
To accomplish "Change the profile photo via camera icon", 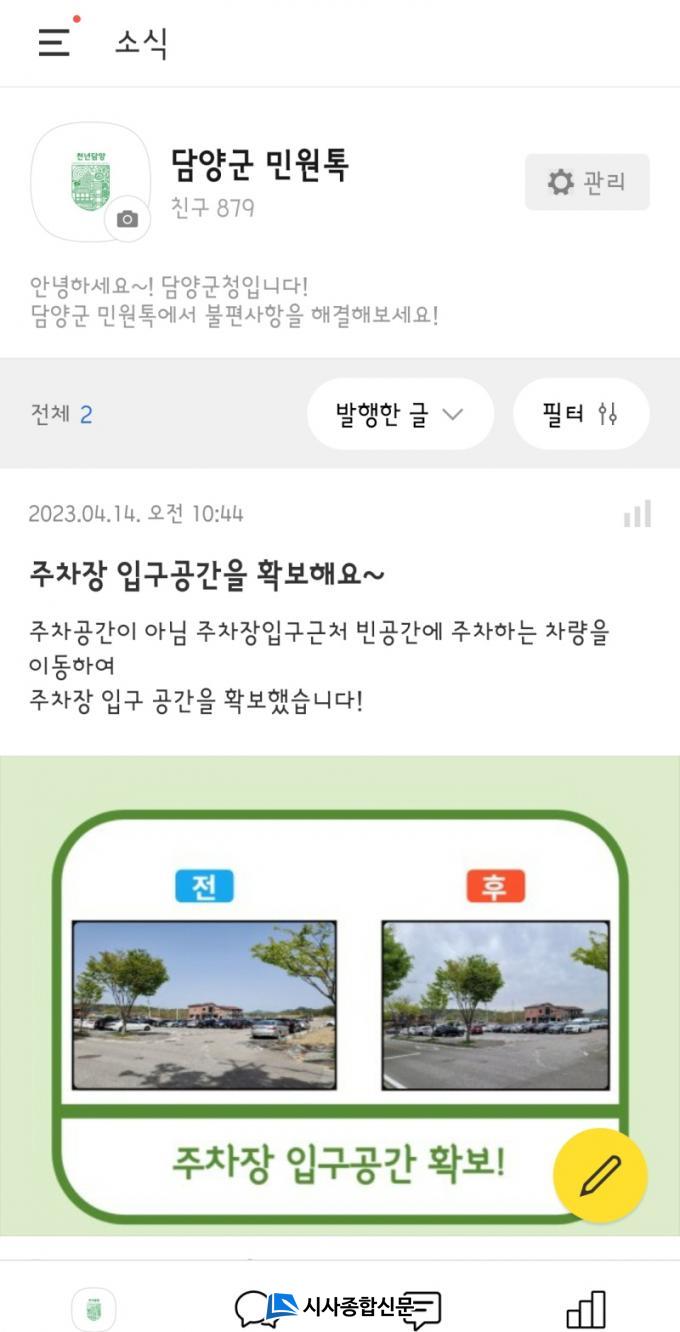I will click(x=127, y=219).
